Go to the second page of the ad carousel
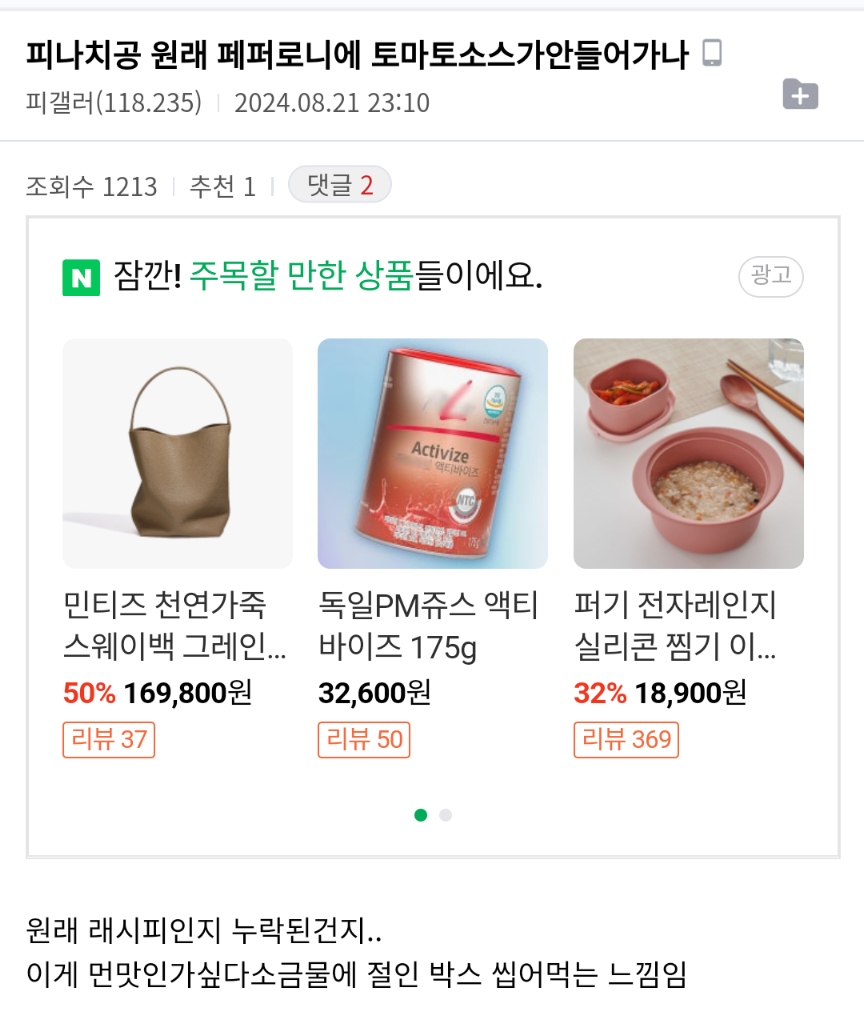This screenshot has height=1010, width=864. 446,815
